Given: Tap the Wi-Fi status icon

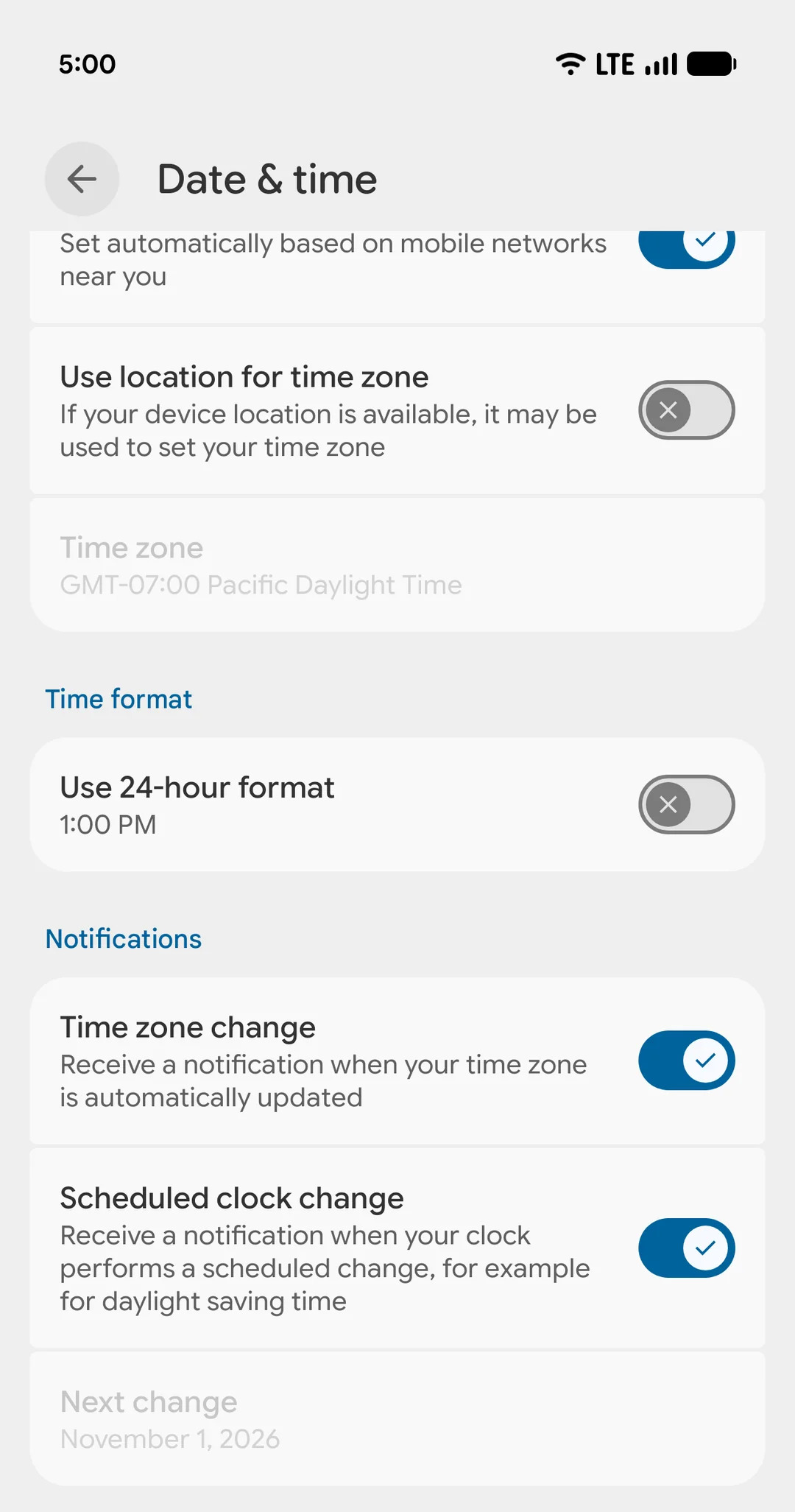Looking at the screenshot, I should point(570,63).
